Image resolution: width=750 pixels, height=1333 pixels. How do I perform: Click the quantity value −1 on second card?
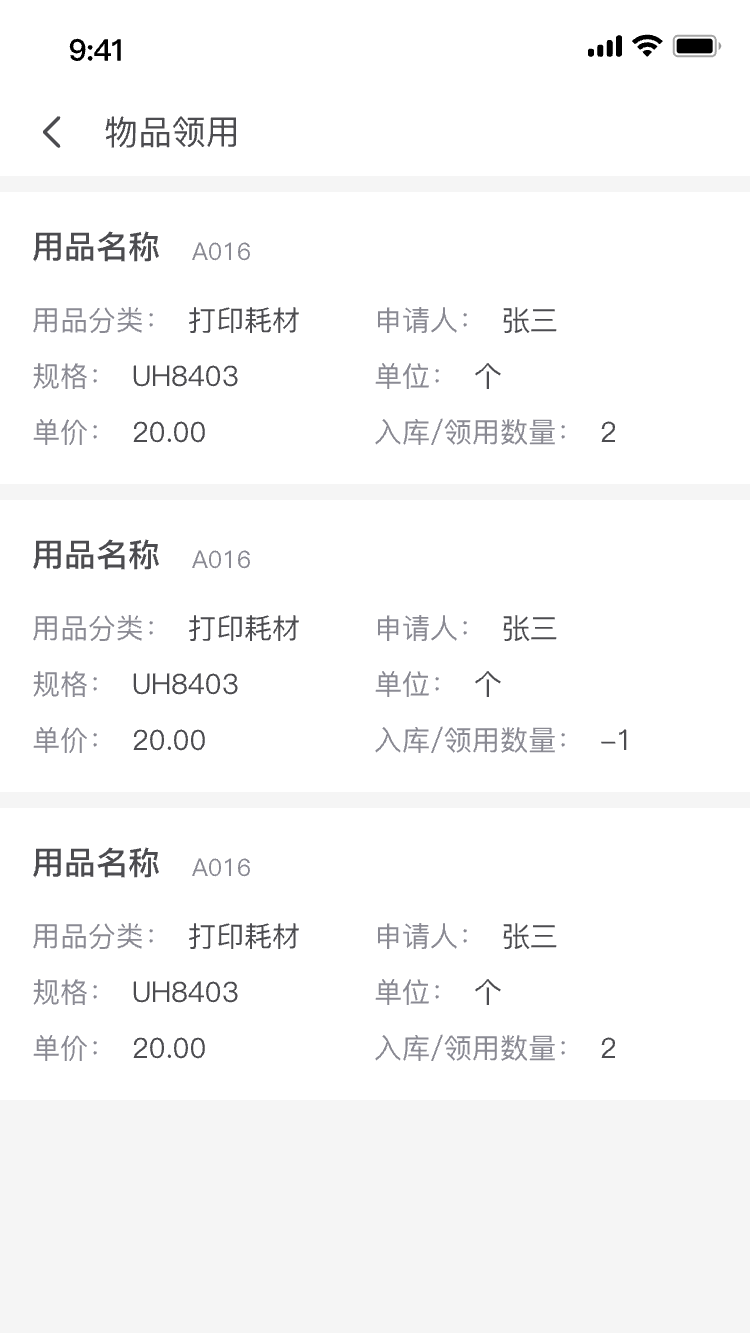[612, 740]
